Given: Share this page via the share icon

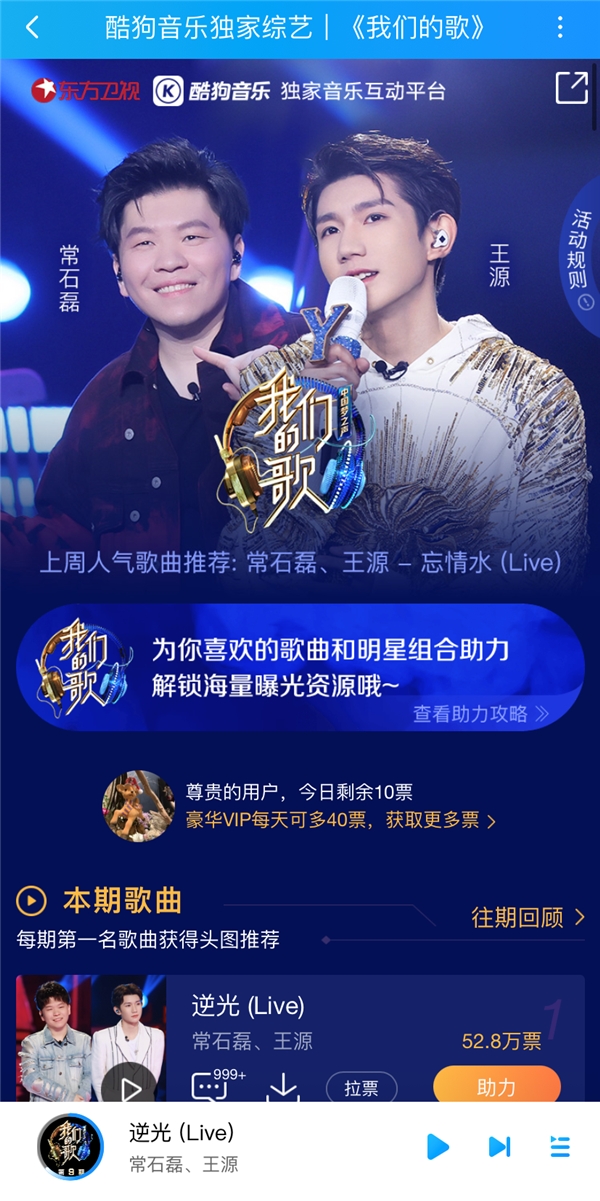Looking at the screenshot, I should click(x=571, y=88).
